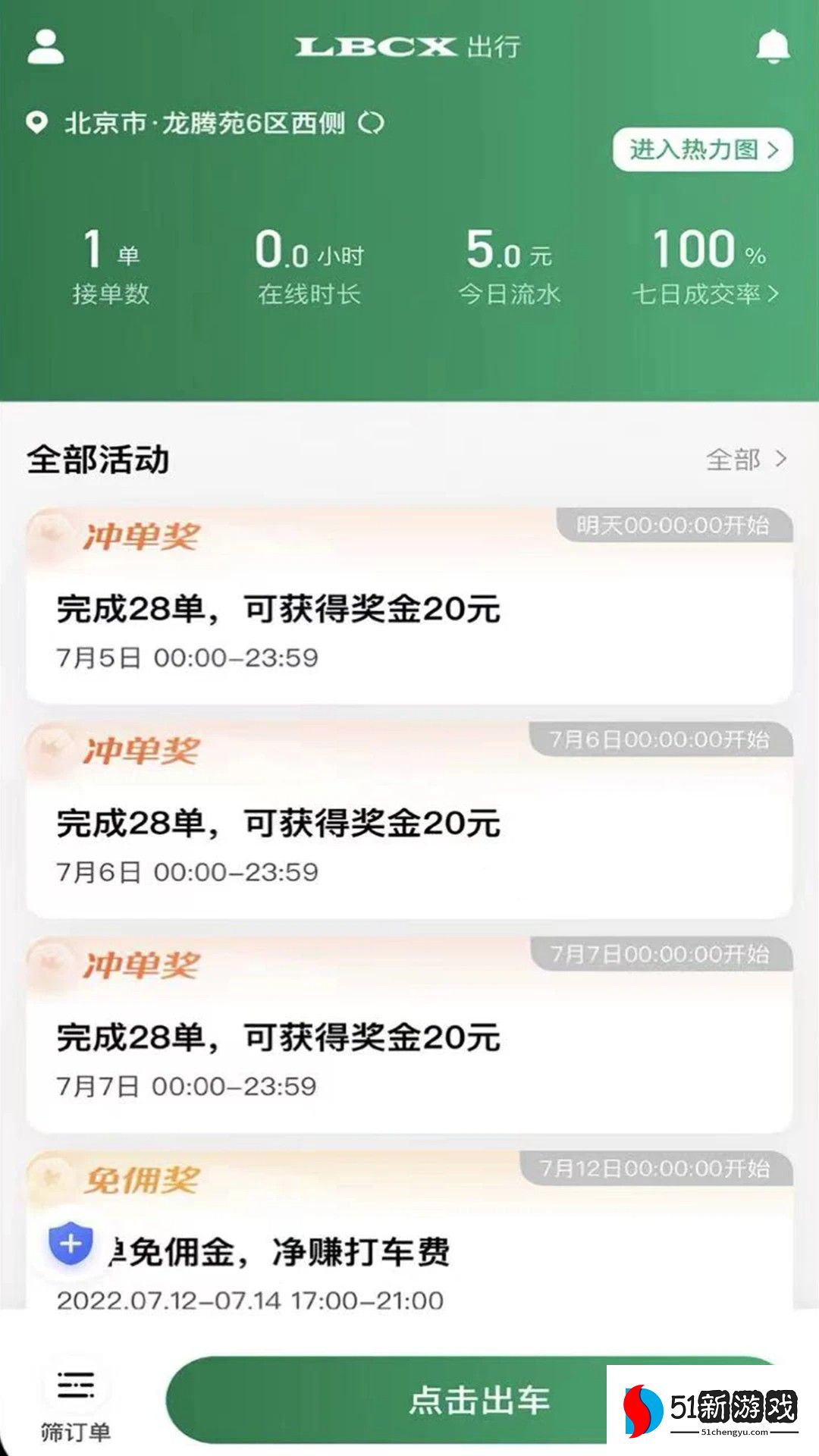Image resolution: width=819 pixels, height=1456 pixels.
Task: Open 全部 activities list
Action: 746,459
